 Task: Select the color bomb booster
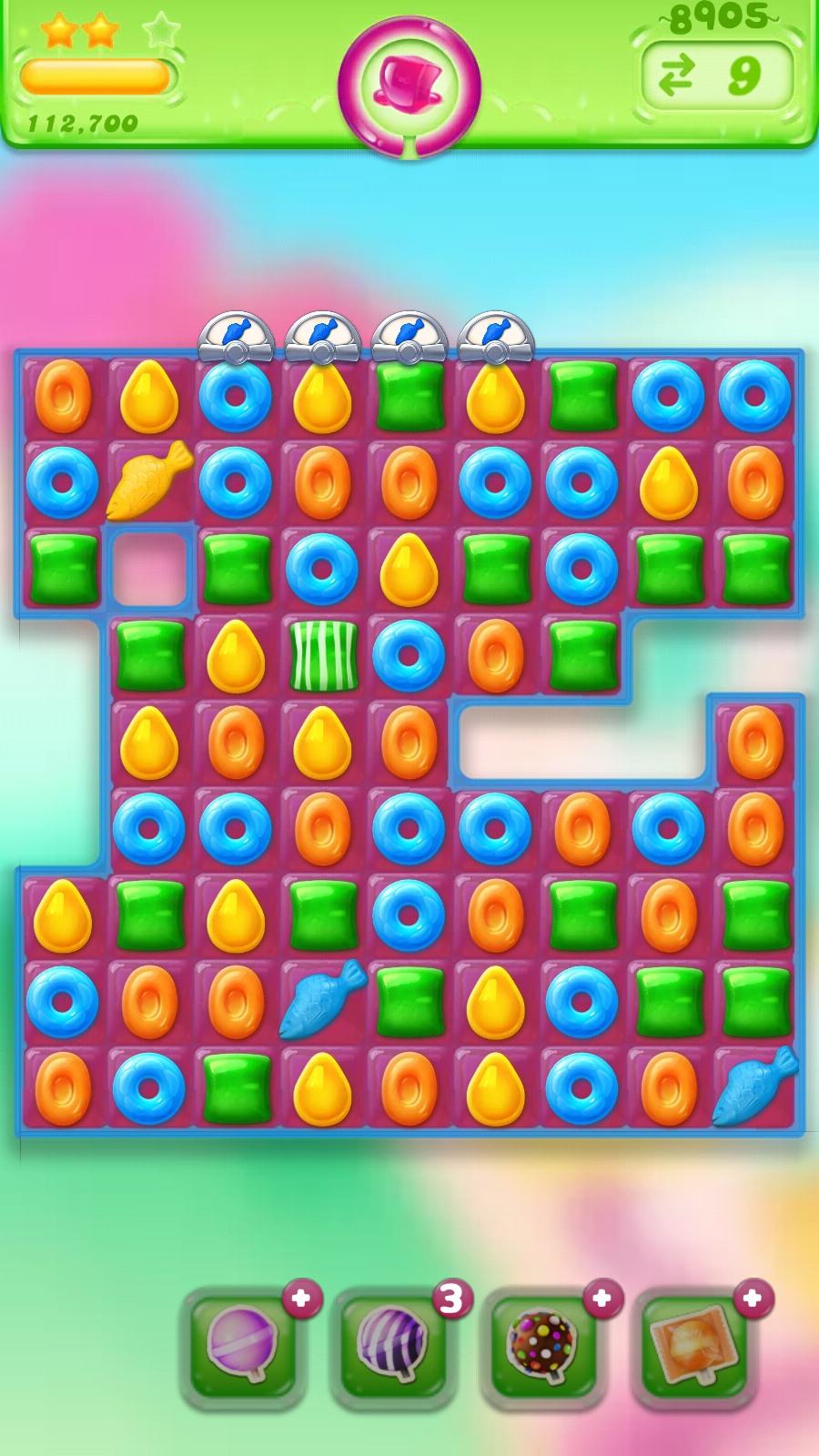coord(543,1345)
